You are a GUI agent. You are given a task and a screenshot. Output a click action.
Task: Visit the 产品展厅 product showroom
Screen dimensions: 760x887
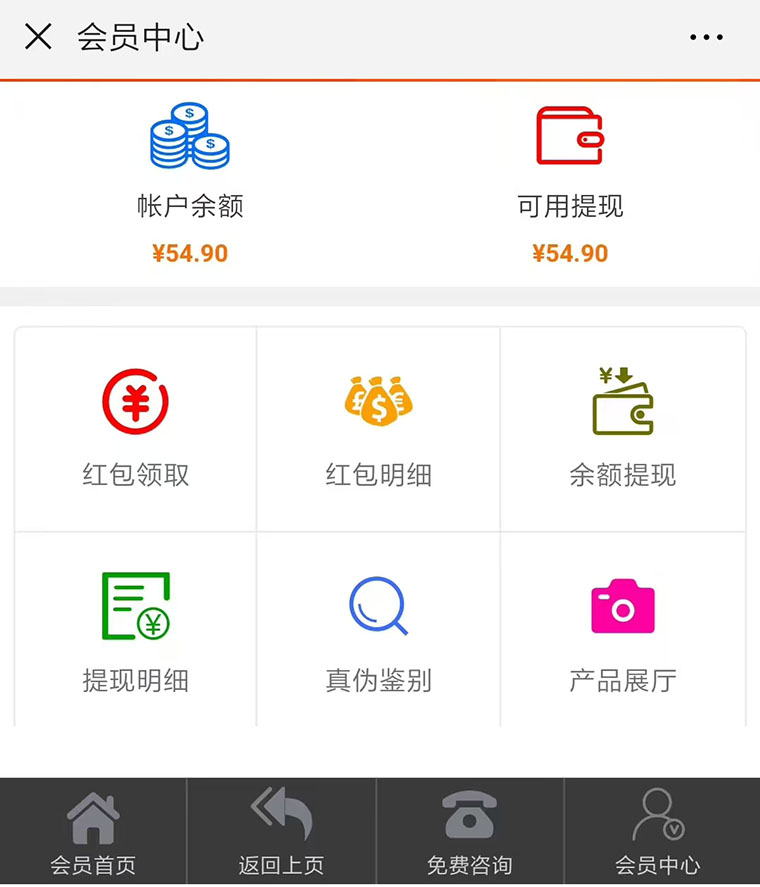tap(622, 632)
